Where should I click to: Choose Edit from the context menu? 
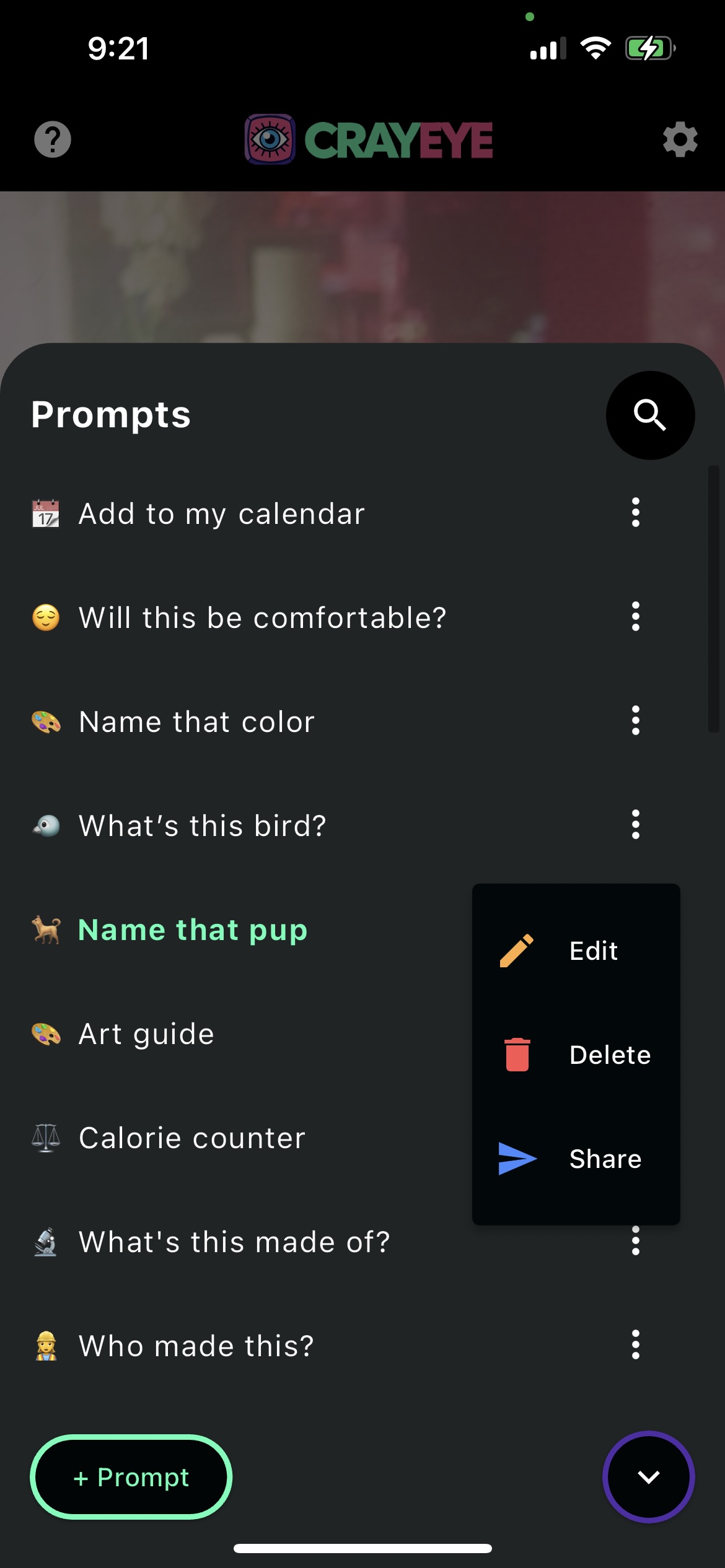(x=592, y=950)
